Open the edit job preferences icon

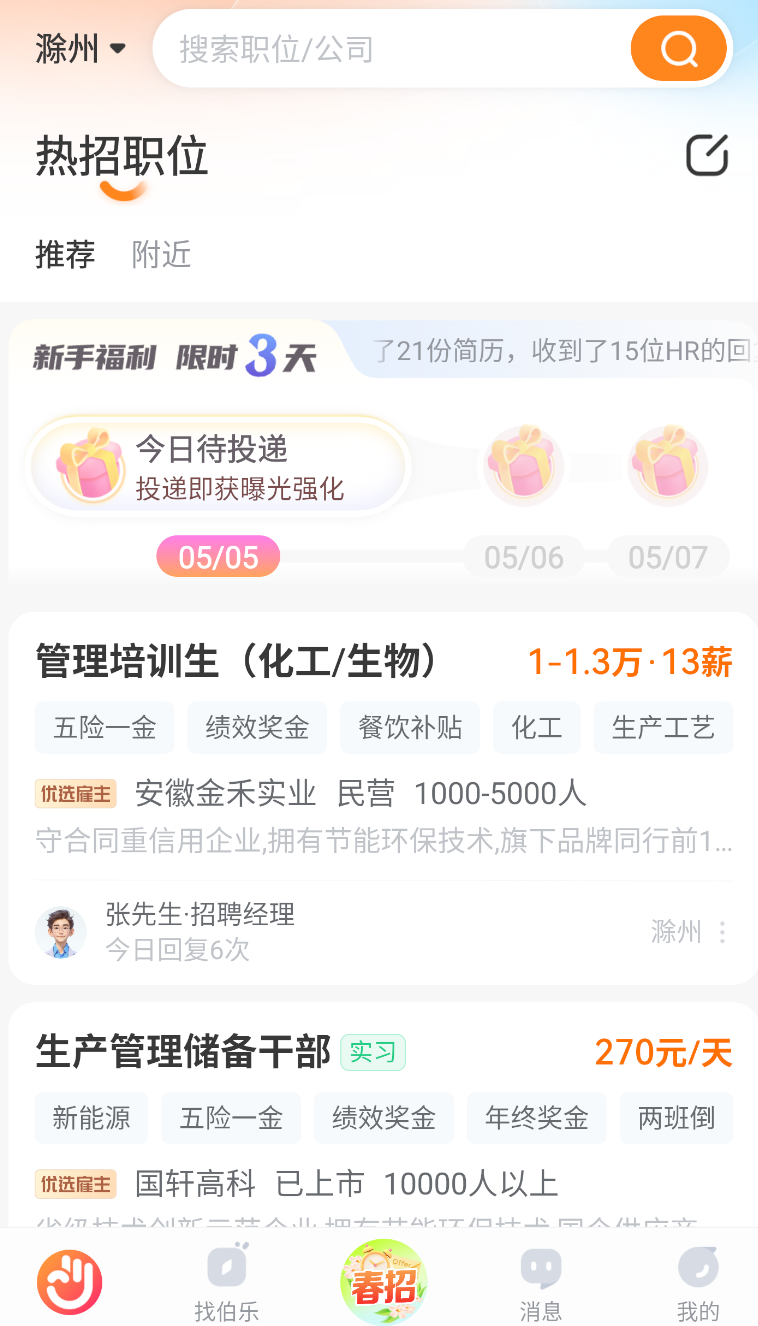pyautogui.click(x=706, y=156)
